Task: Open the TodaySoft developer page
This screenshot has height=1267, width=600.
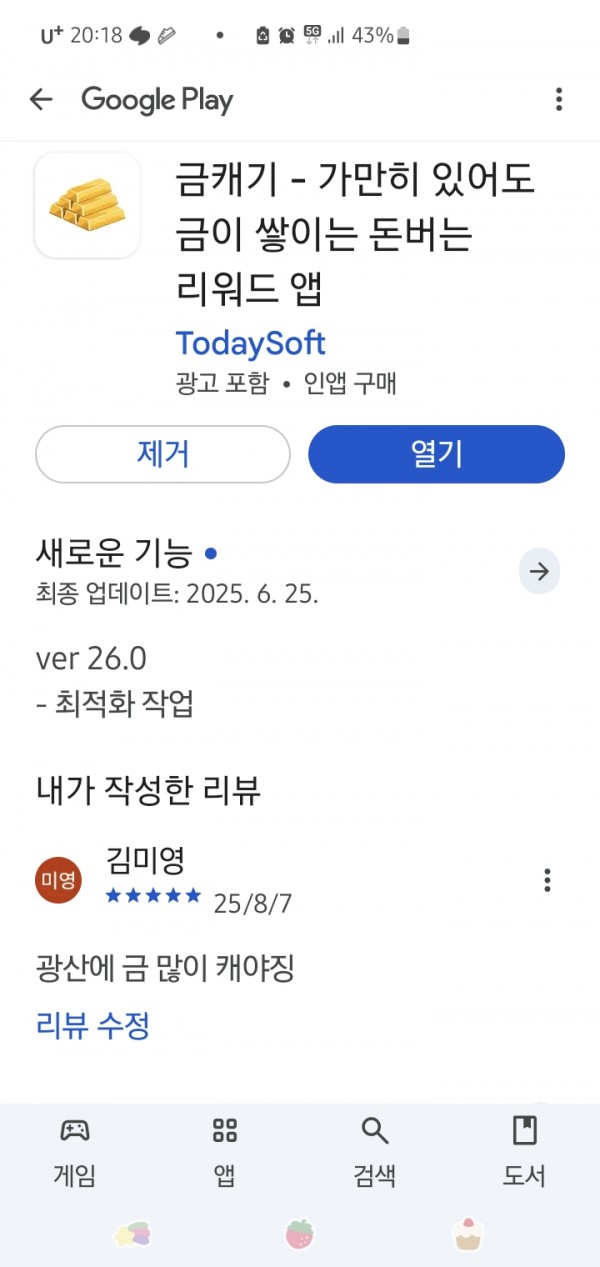Action: point(251,343)
